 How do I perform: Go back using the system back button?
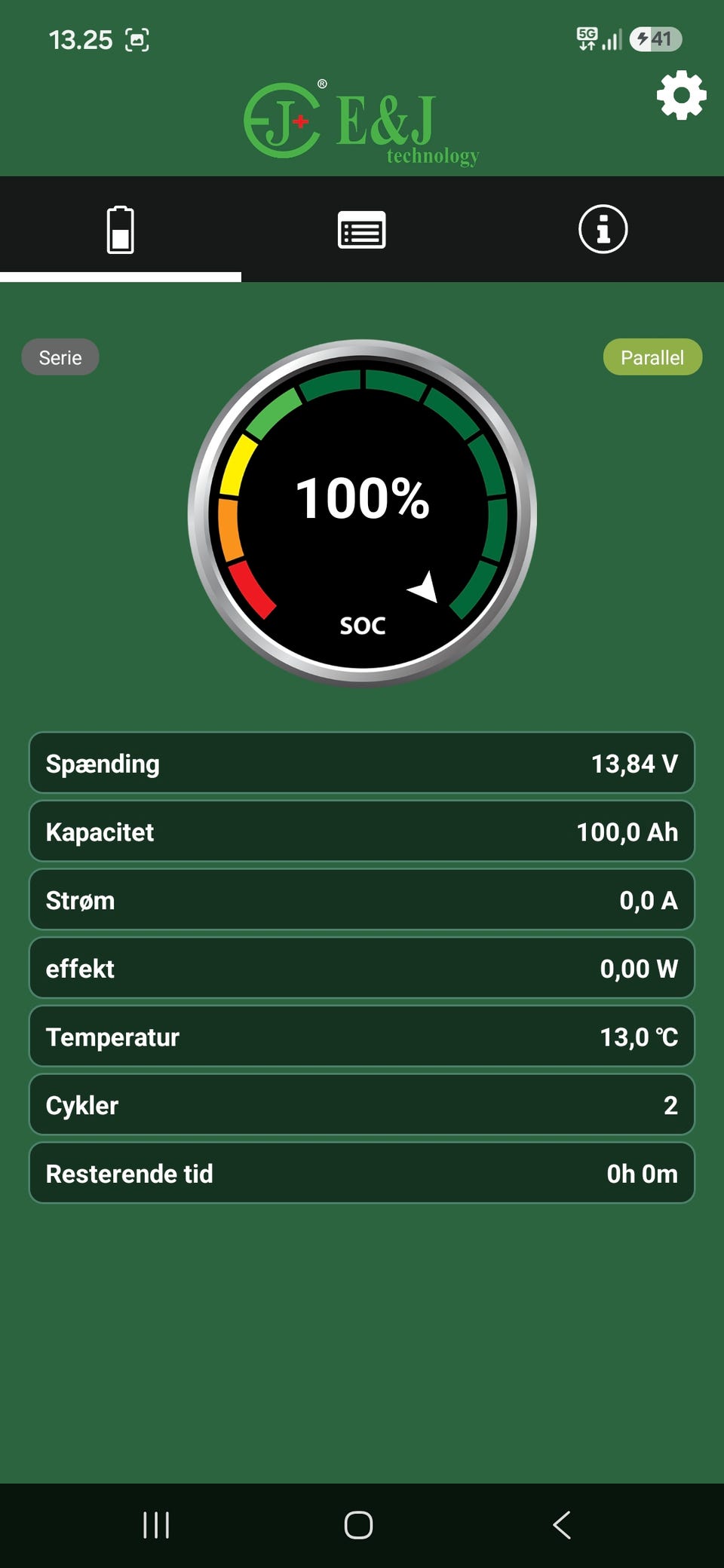562,1524
